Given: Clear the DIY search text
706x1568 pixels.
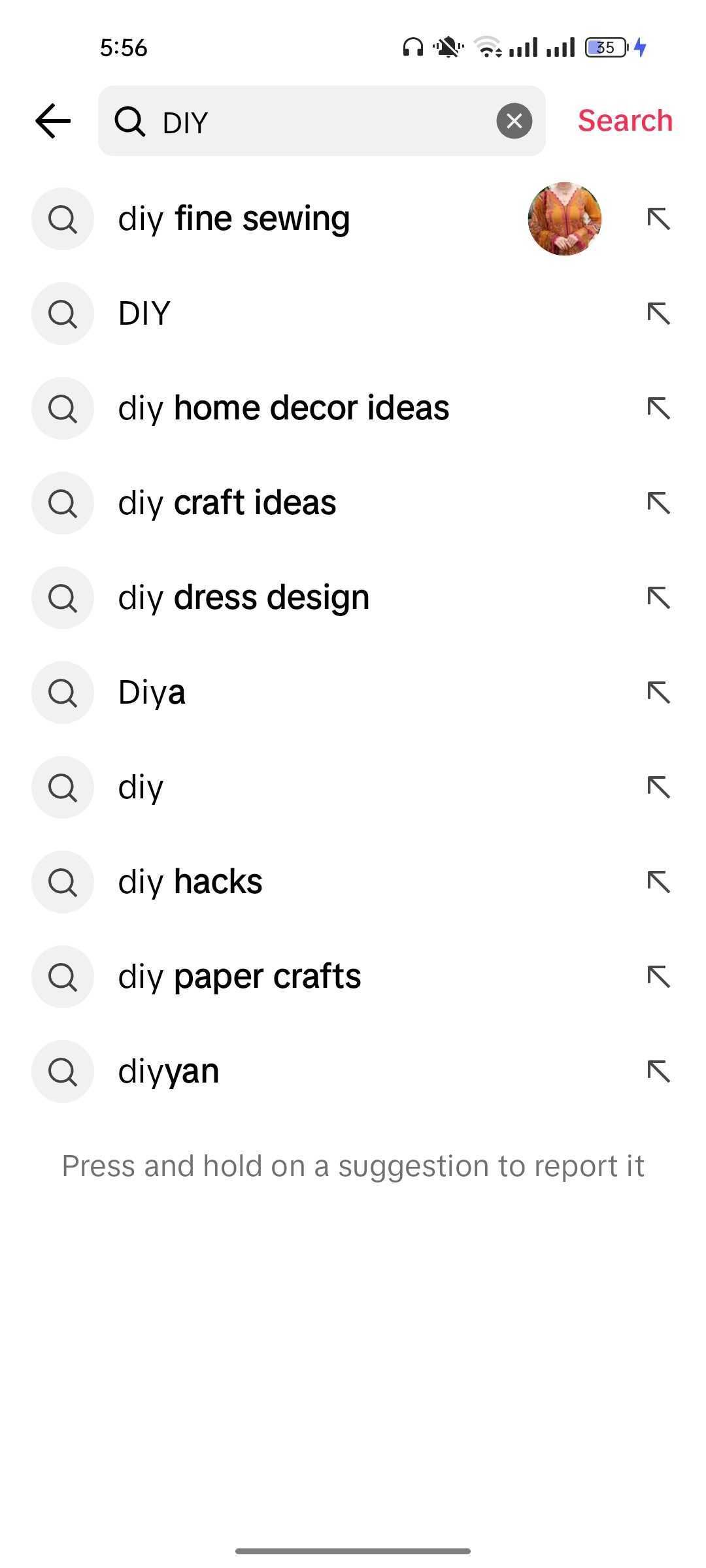Looking at the screenshot, I should click(514, 121).
